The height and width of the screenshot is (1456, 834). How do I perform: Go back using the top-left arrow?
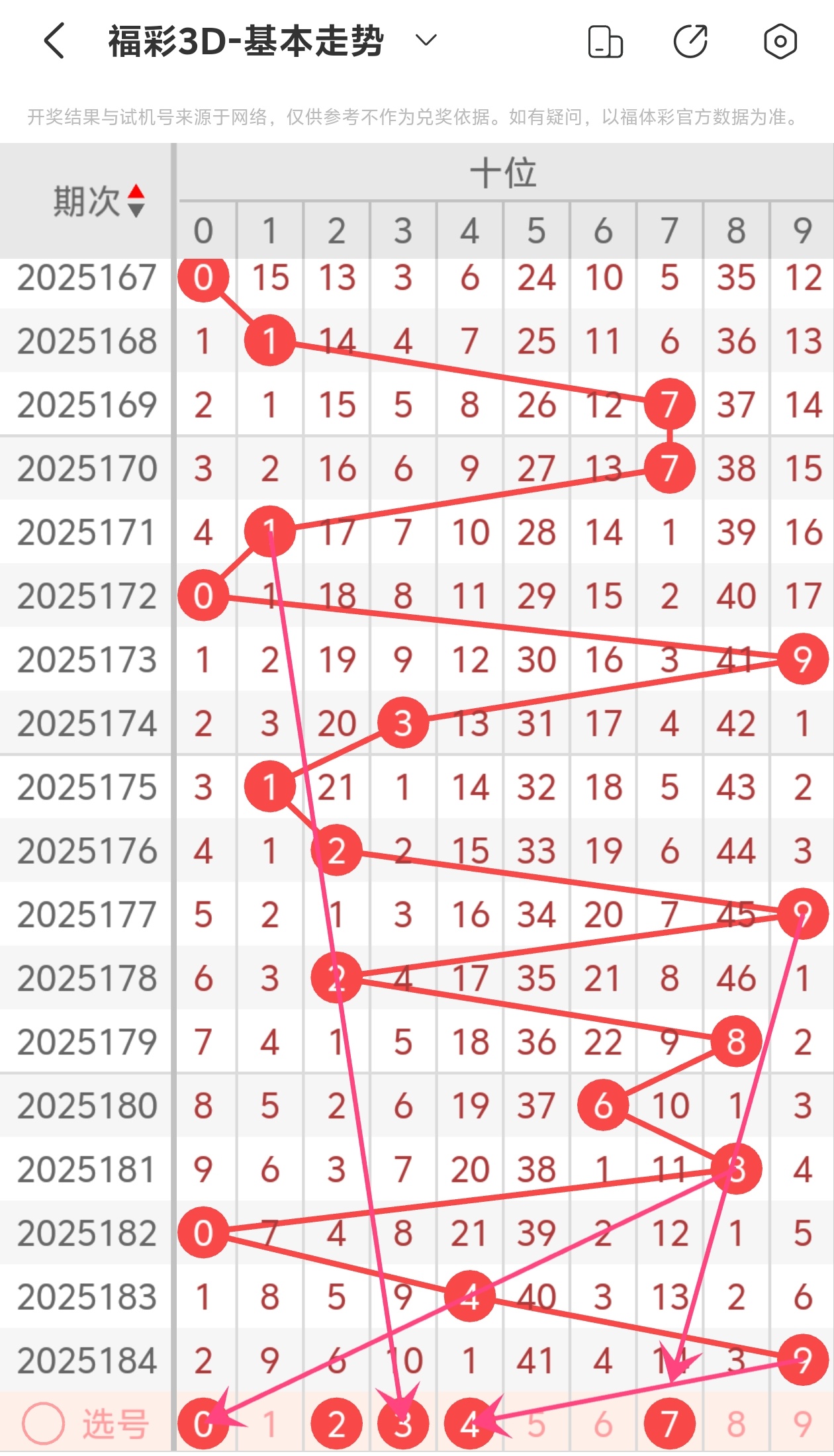pos(54,41)
